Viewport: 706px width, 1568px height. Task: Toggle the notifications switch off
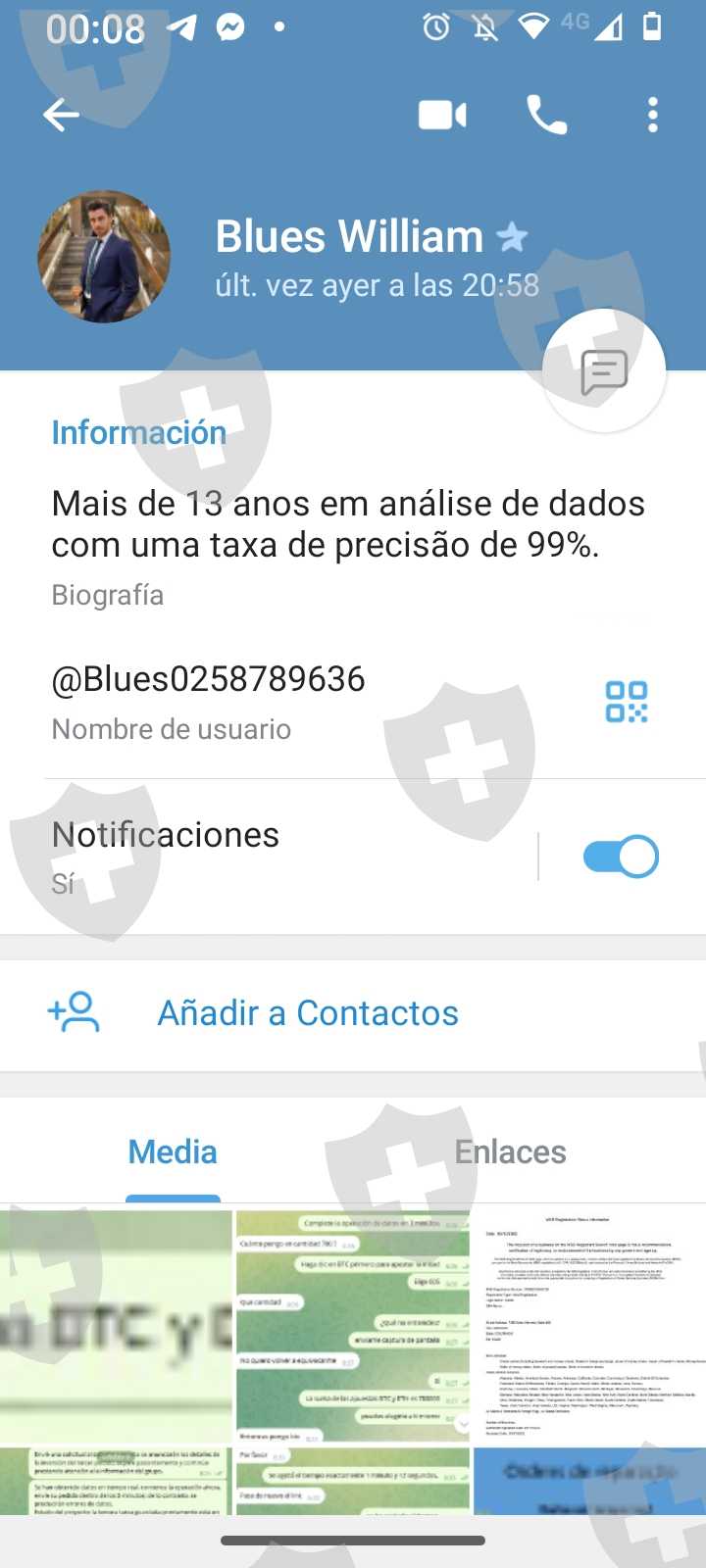point(620,856)
